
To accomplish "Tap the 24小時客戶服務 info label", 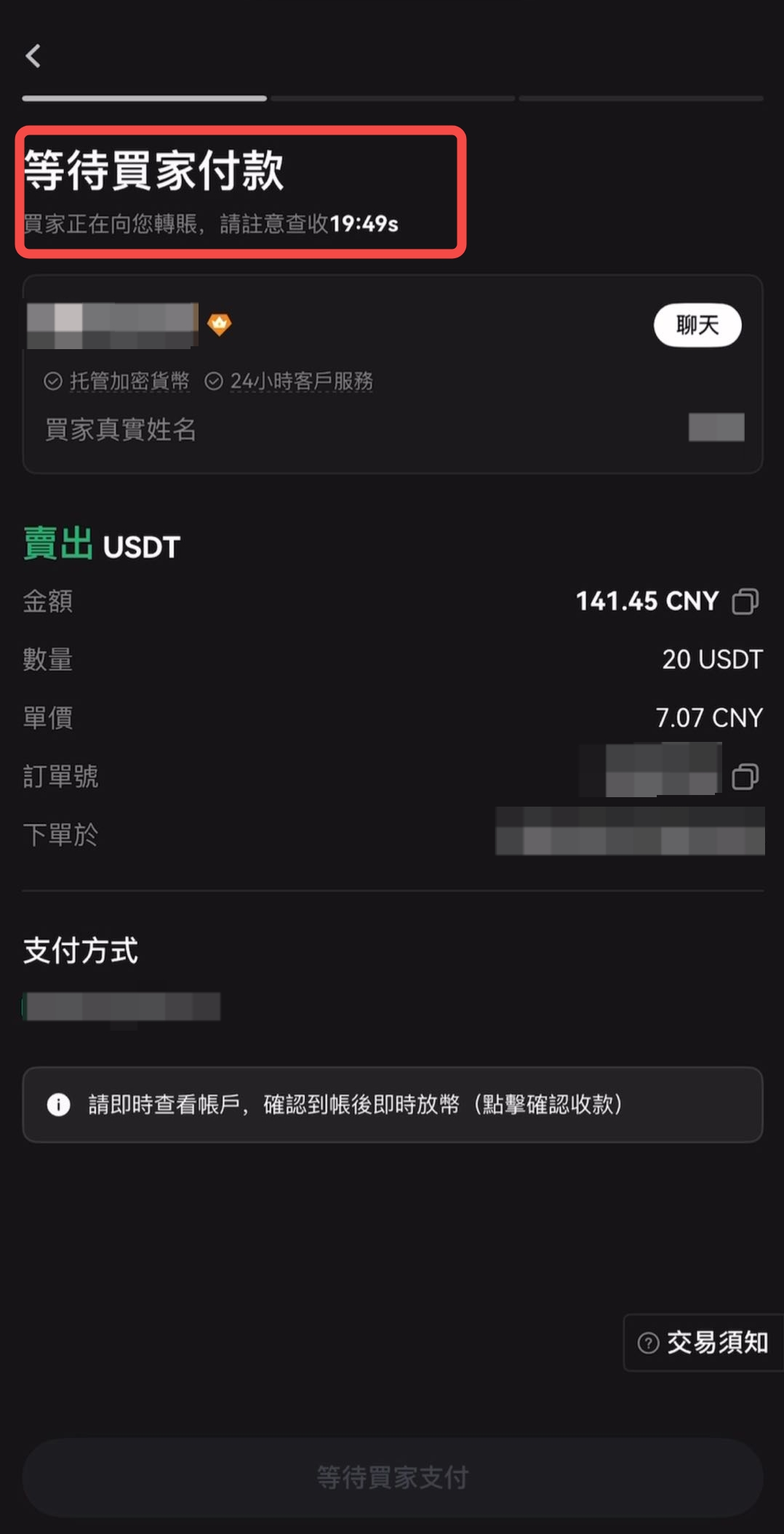I will point(300,381).
